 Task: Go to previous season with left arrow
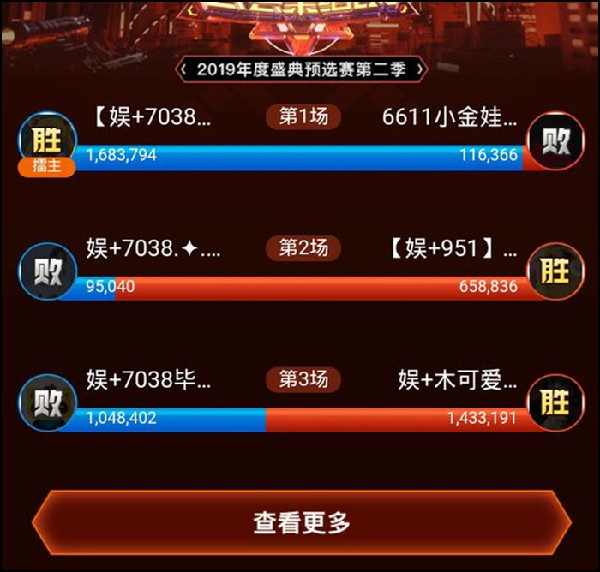coord(182,69)
